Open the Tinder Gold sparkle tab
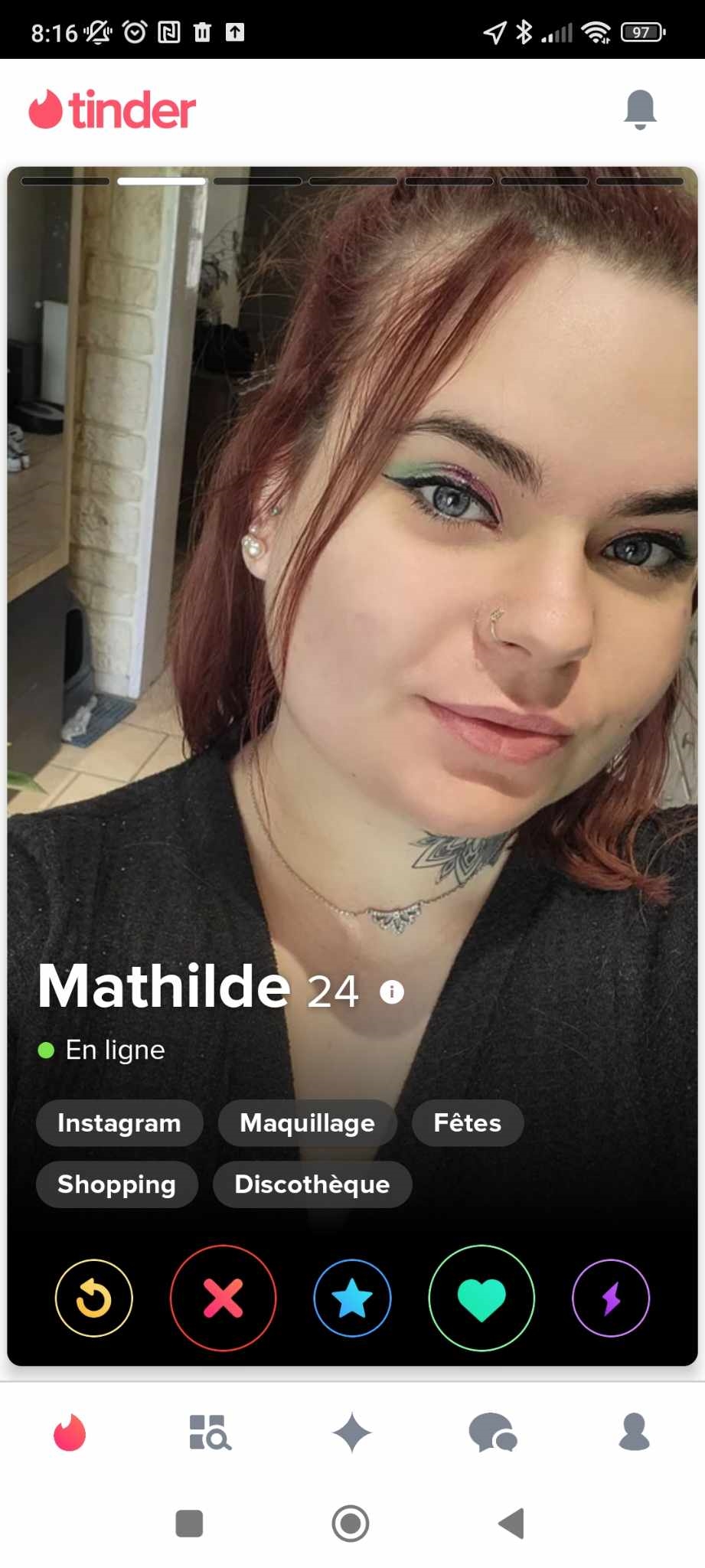The image size is (705, 1568). tap(352, 1432)
